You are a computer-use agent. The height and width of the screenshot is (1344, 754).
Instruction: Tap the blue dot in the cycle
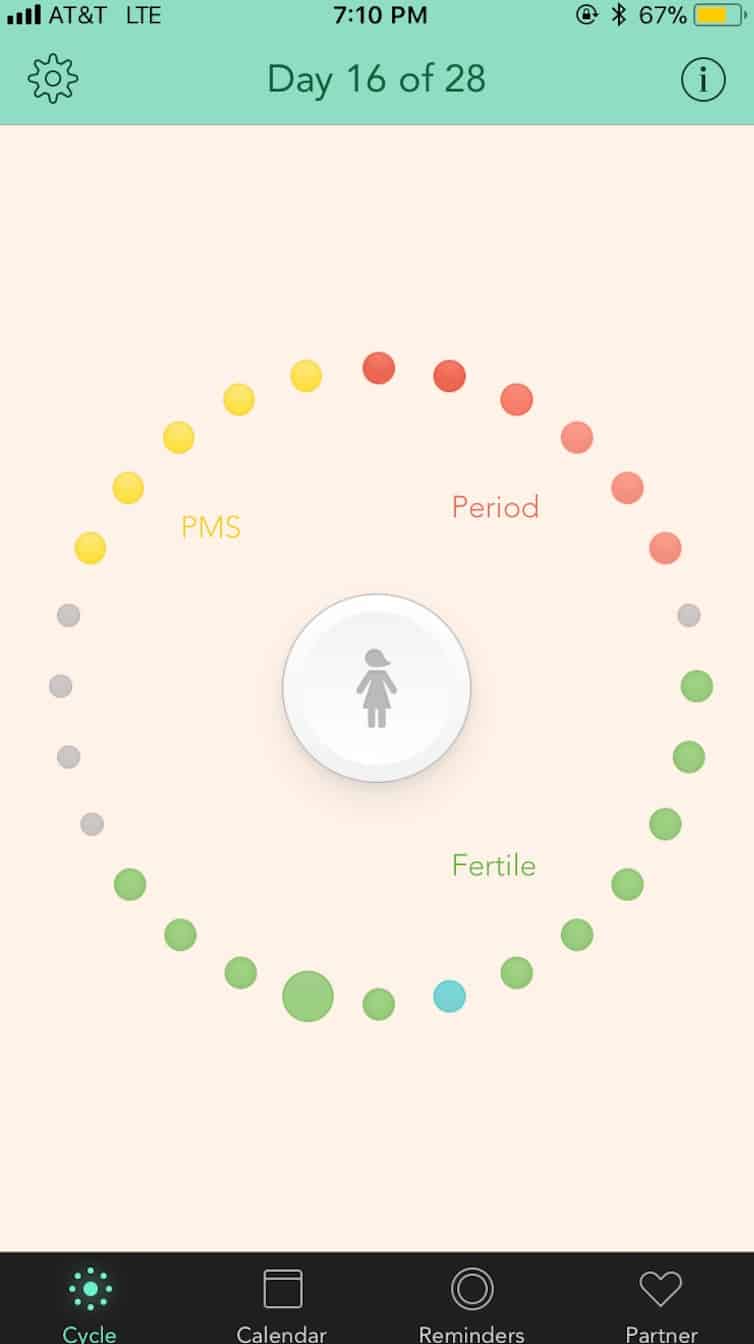pos(449,996)
